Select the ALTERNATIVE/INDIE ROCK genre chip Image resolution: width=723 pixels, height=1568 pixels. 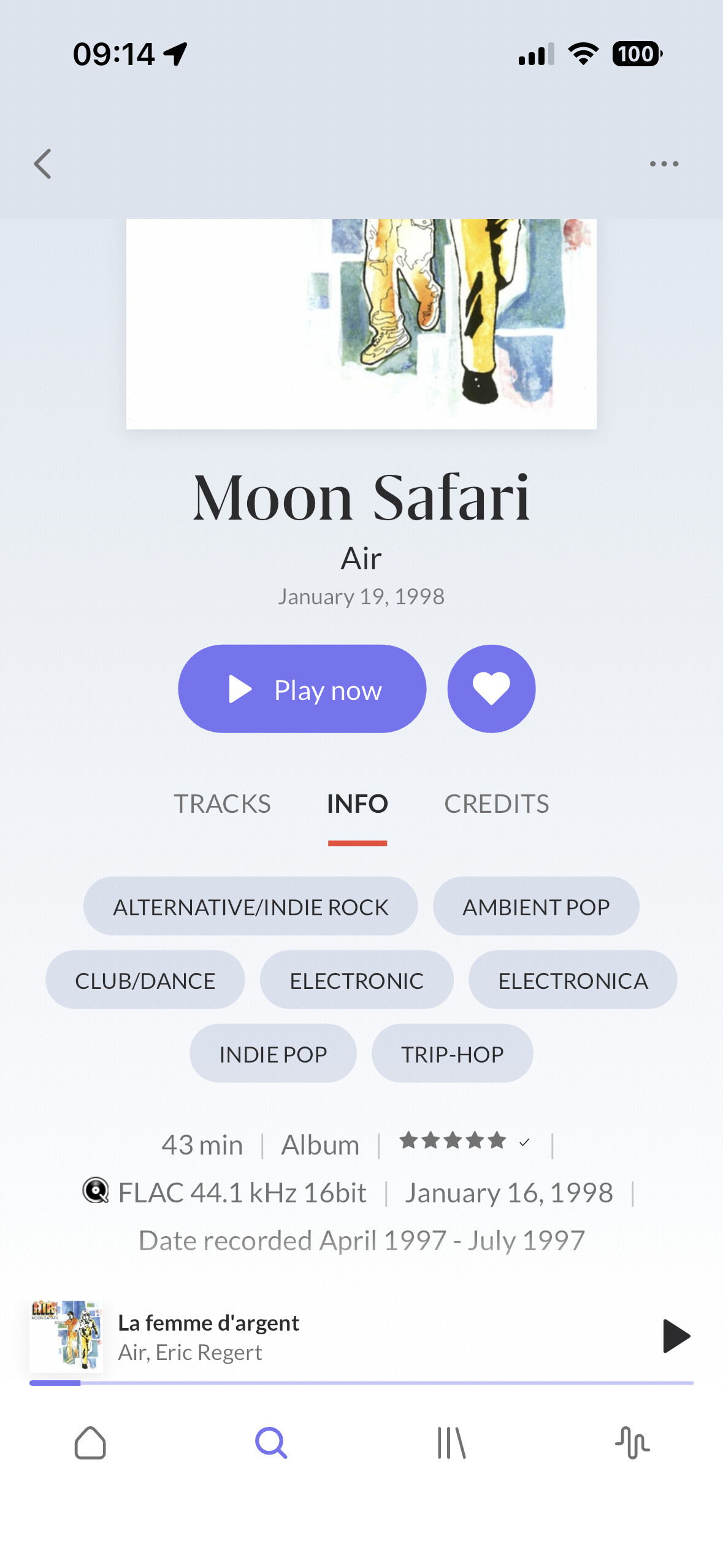pyautogui.click(x=250, y=906)
